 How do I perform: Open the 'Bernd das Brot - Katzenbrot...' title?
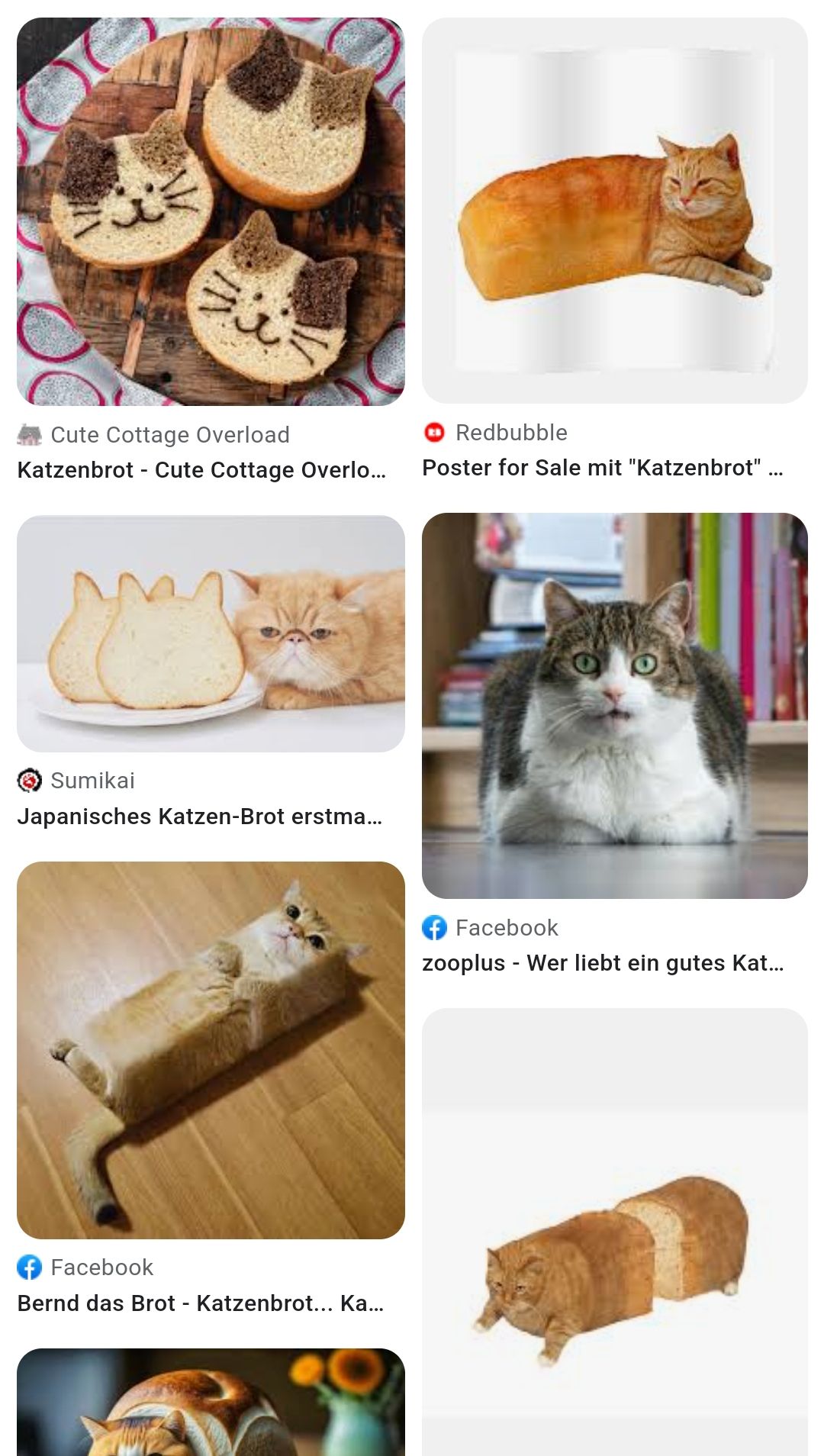coord(200,1303)
